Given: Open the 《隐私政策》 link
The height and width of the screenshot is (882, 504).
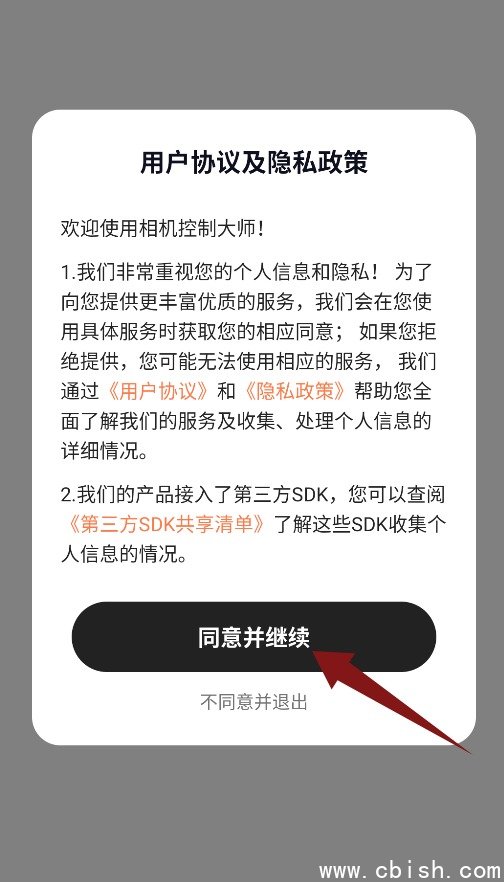Looking at the screenshot, I should point(295,392).
